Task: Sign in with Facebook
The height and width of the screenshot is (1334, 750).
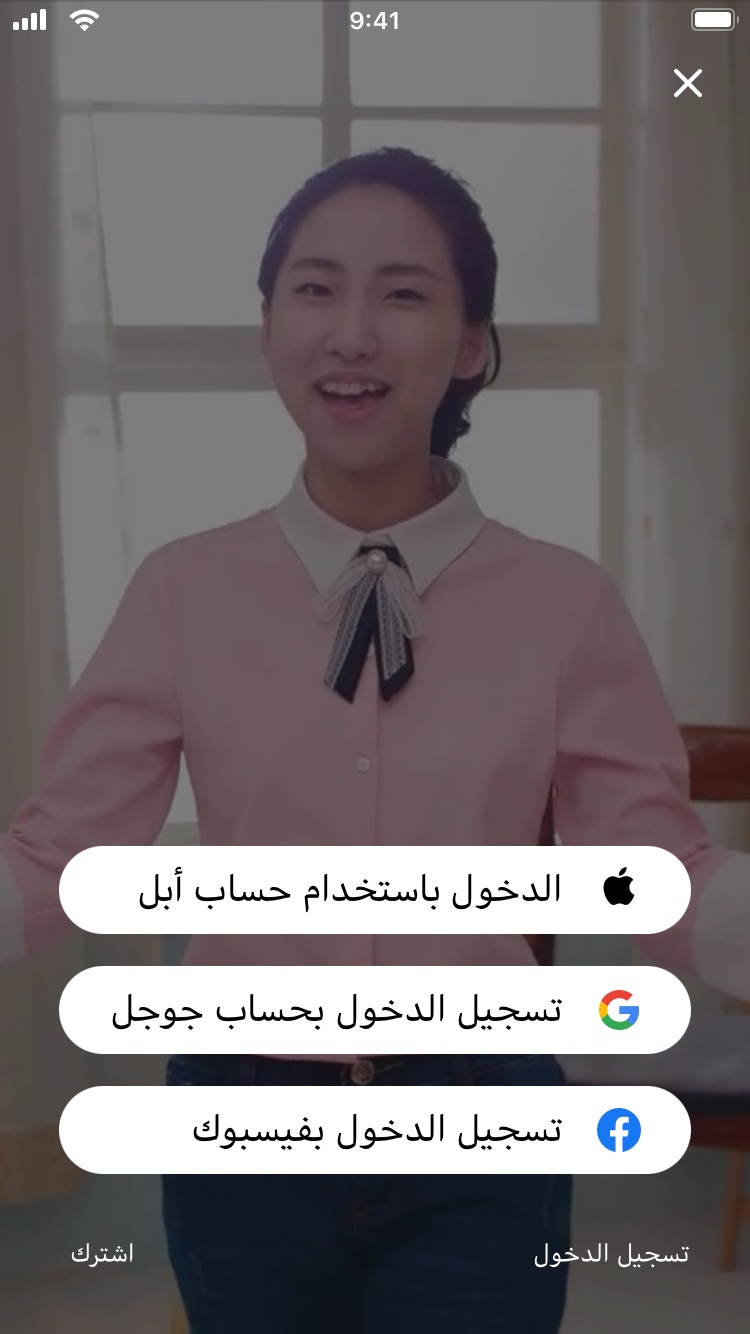Action: tap(375, 1130)
